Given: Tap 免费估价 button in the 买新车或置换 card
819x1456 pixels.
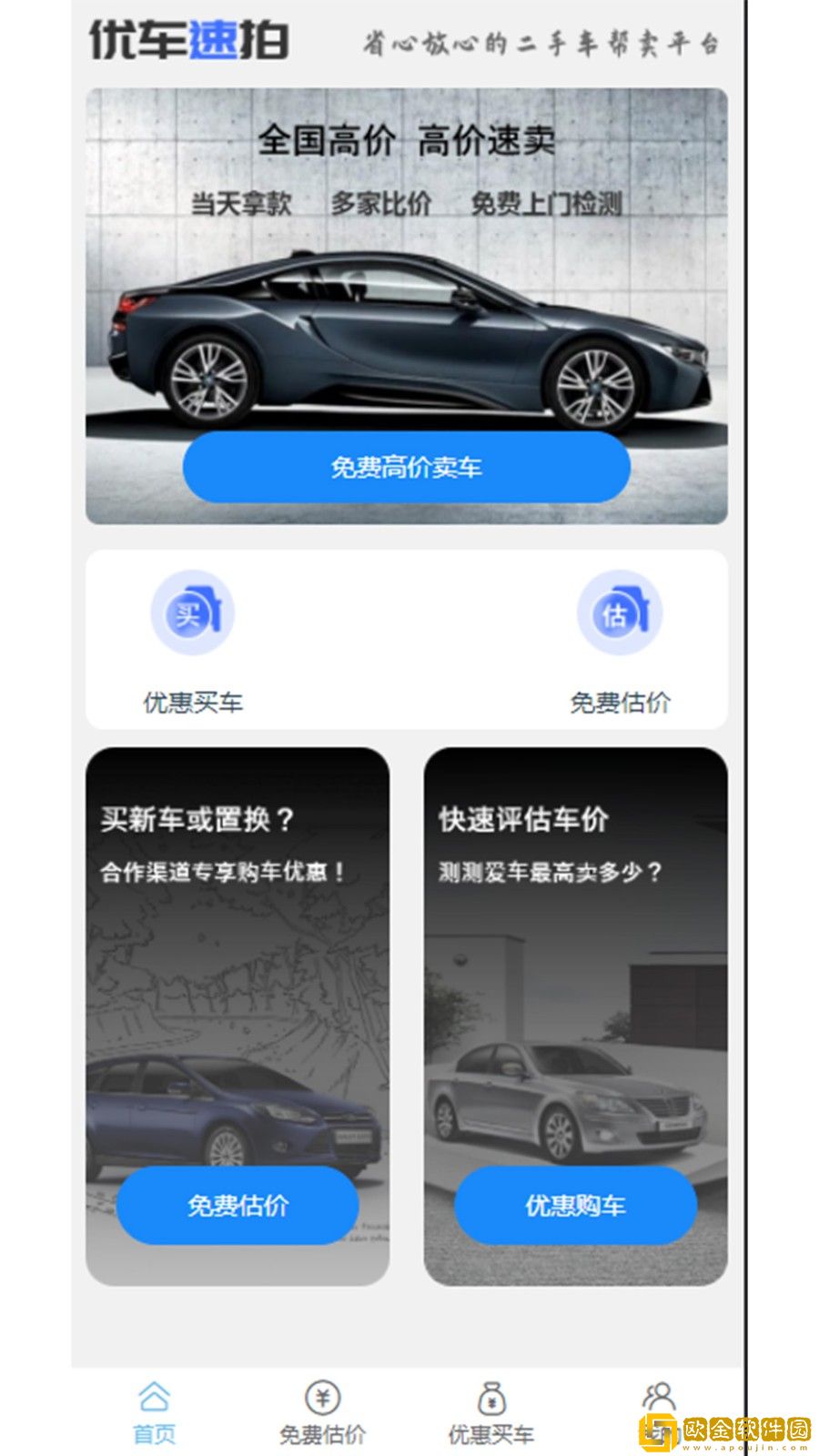Looking at the screenshot, I should coord(238,1205).
